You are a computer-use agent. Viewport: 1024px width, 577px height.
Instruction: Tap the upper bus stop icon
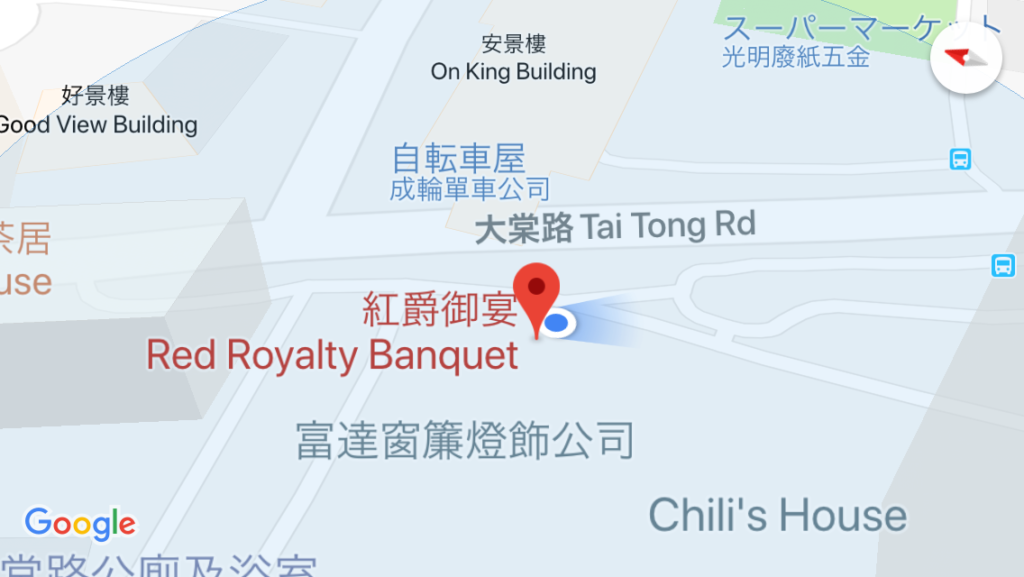(960, 159)
